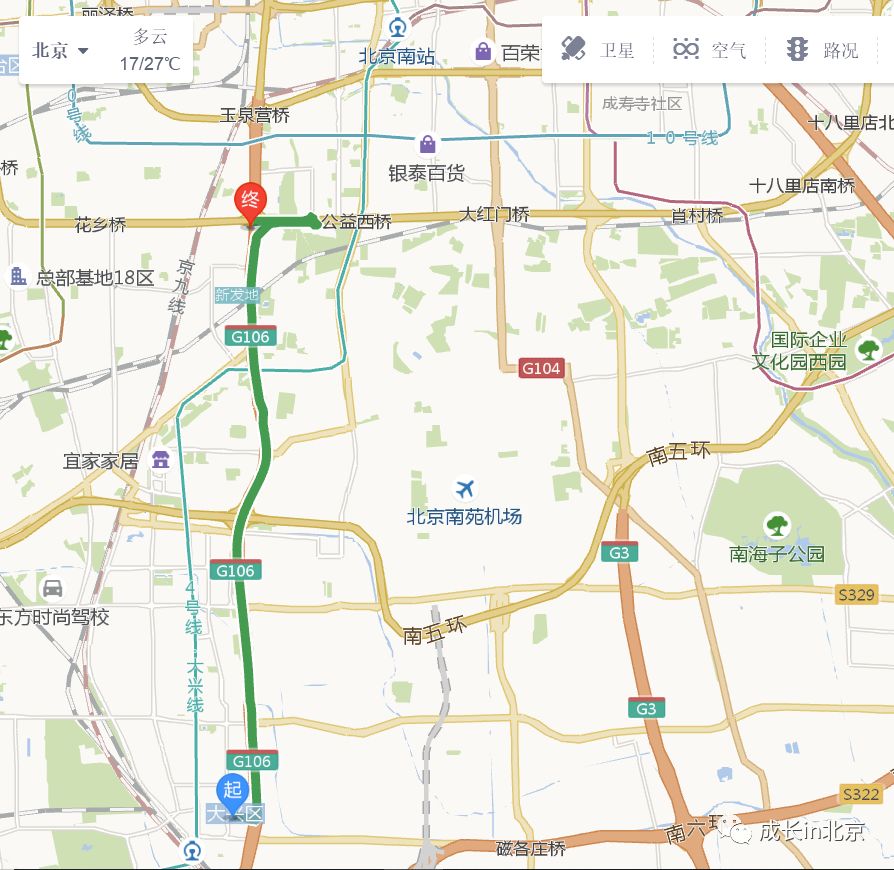Switch to 卫星 satellite view
The height and width of the screenshot is (870, 894).
[598, 50]
